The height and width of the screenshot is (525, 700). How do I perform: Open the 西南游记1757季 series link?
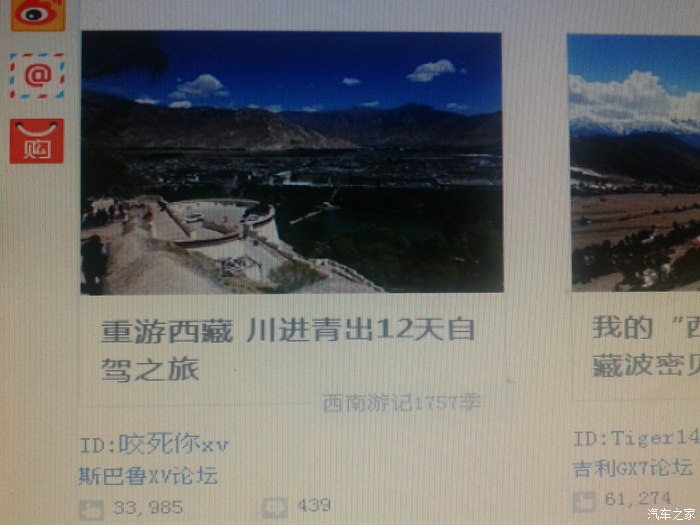402,403
